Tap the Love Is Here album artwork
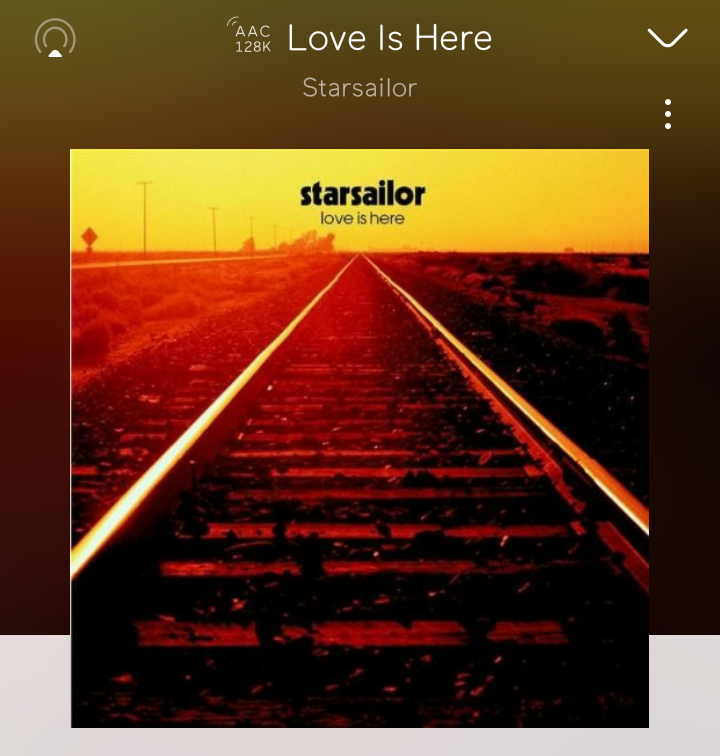Screen dimensions: 720x756 click(x=360, y=438)
